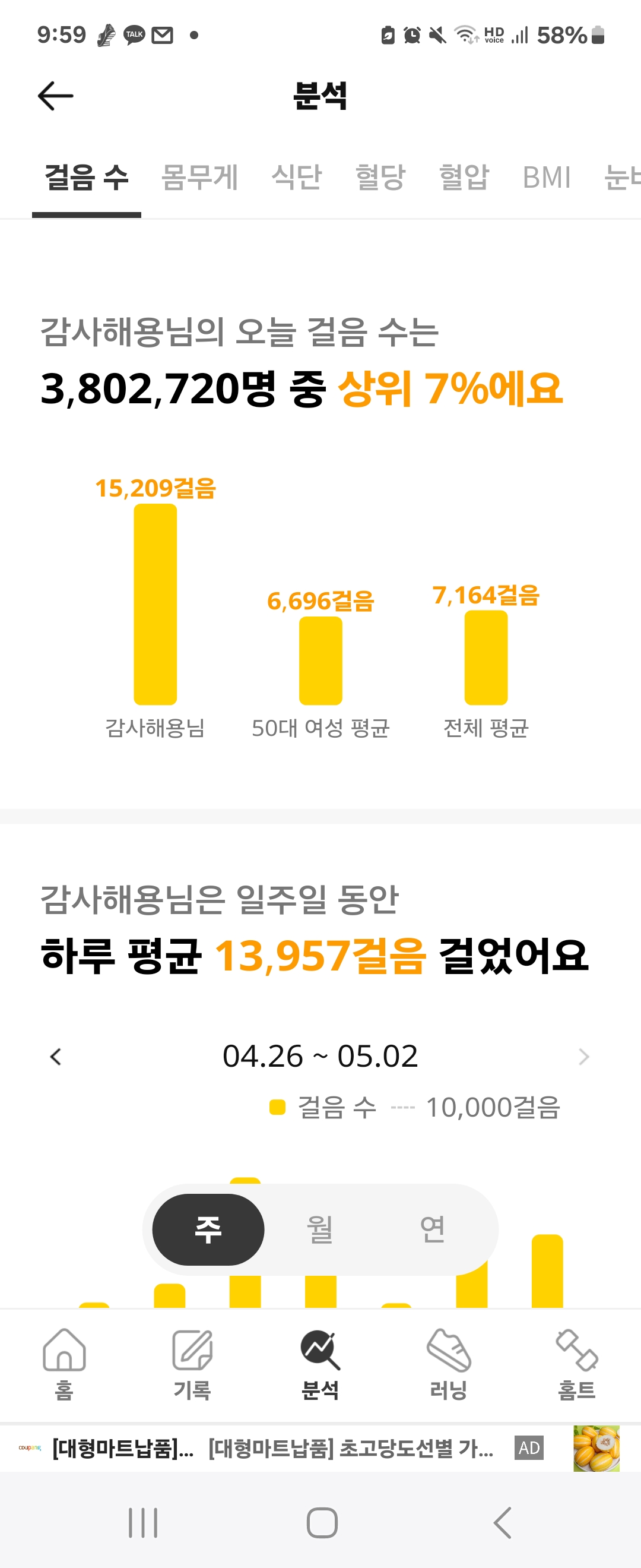
Task: Open the BMI tab
Action: tap(547, 177)
